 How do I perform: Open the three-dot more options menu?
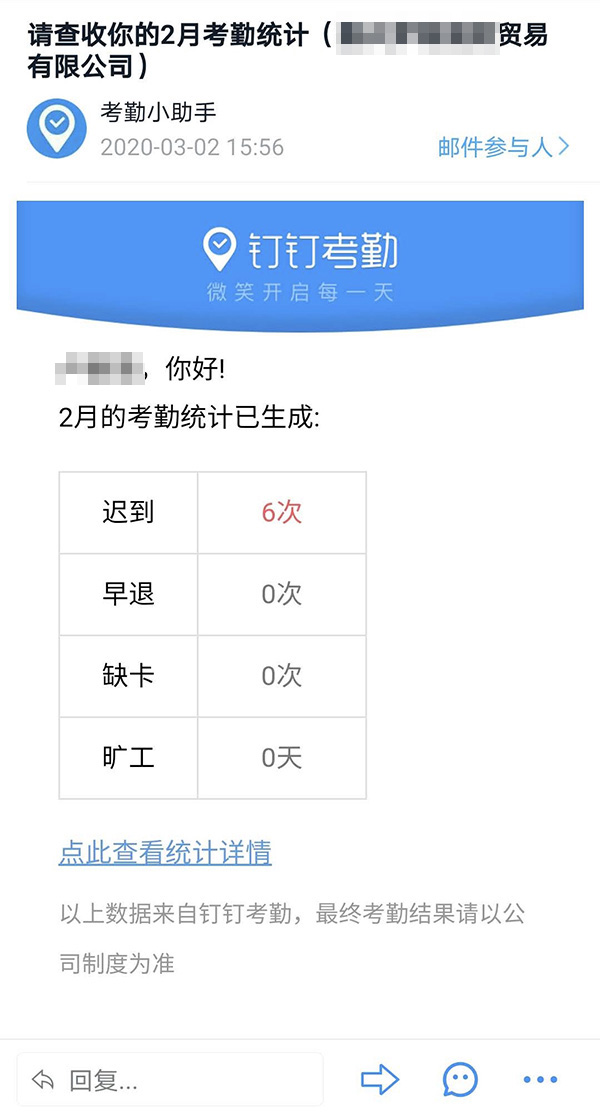[x=540, y=1080]
